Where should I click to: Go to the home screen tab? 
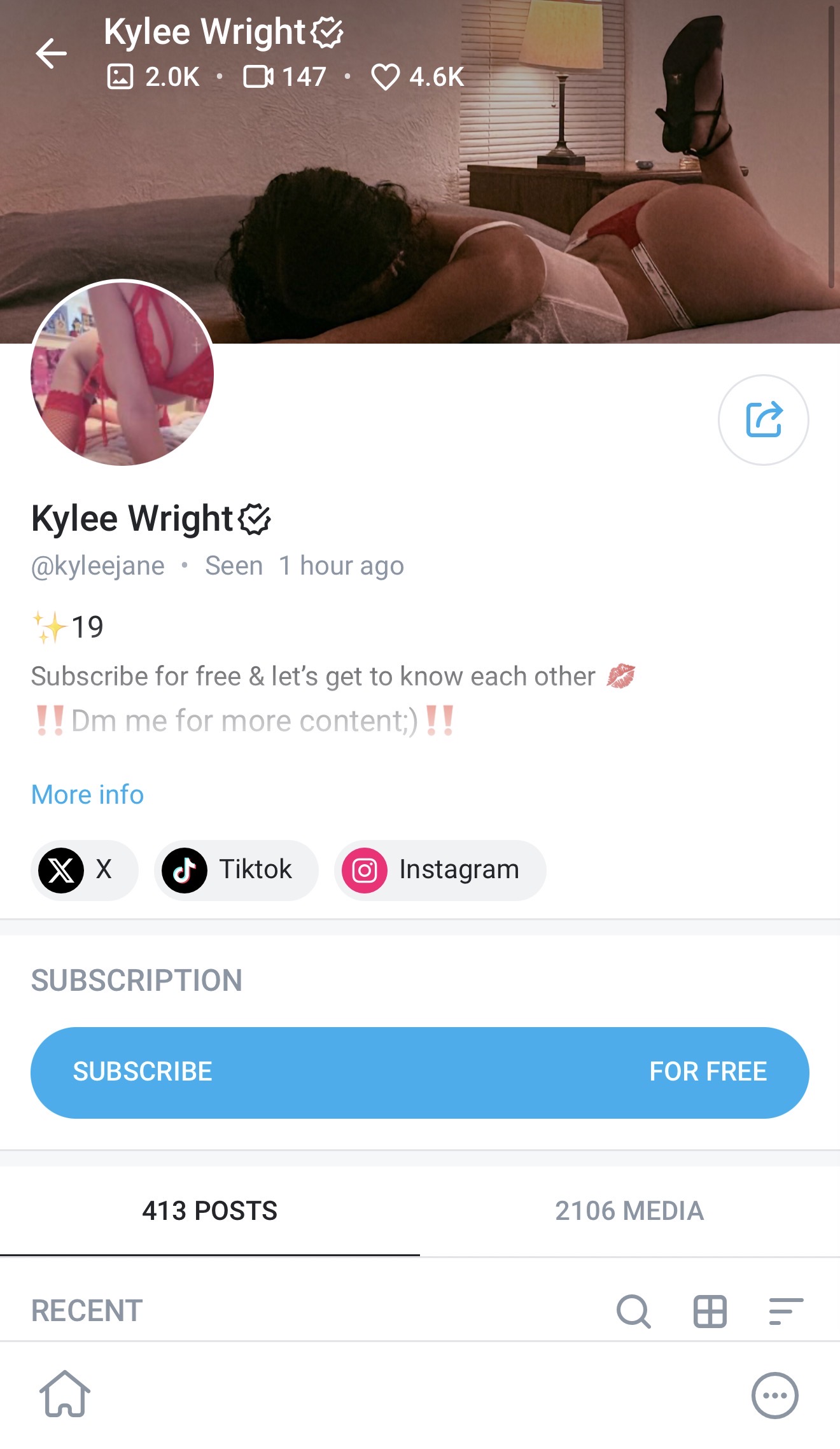point(65,1394)
